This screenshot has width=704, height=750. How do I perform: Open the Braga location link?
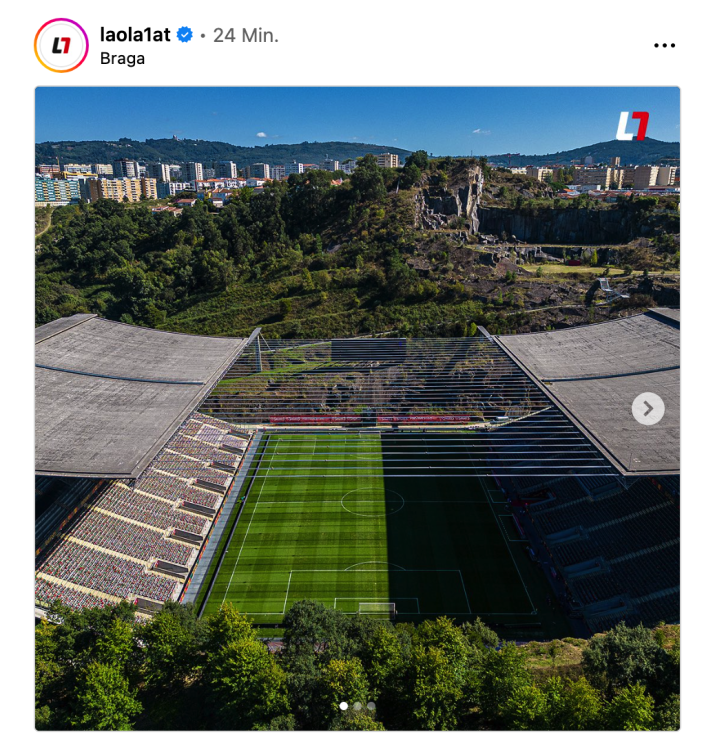(122, 59)
